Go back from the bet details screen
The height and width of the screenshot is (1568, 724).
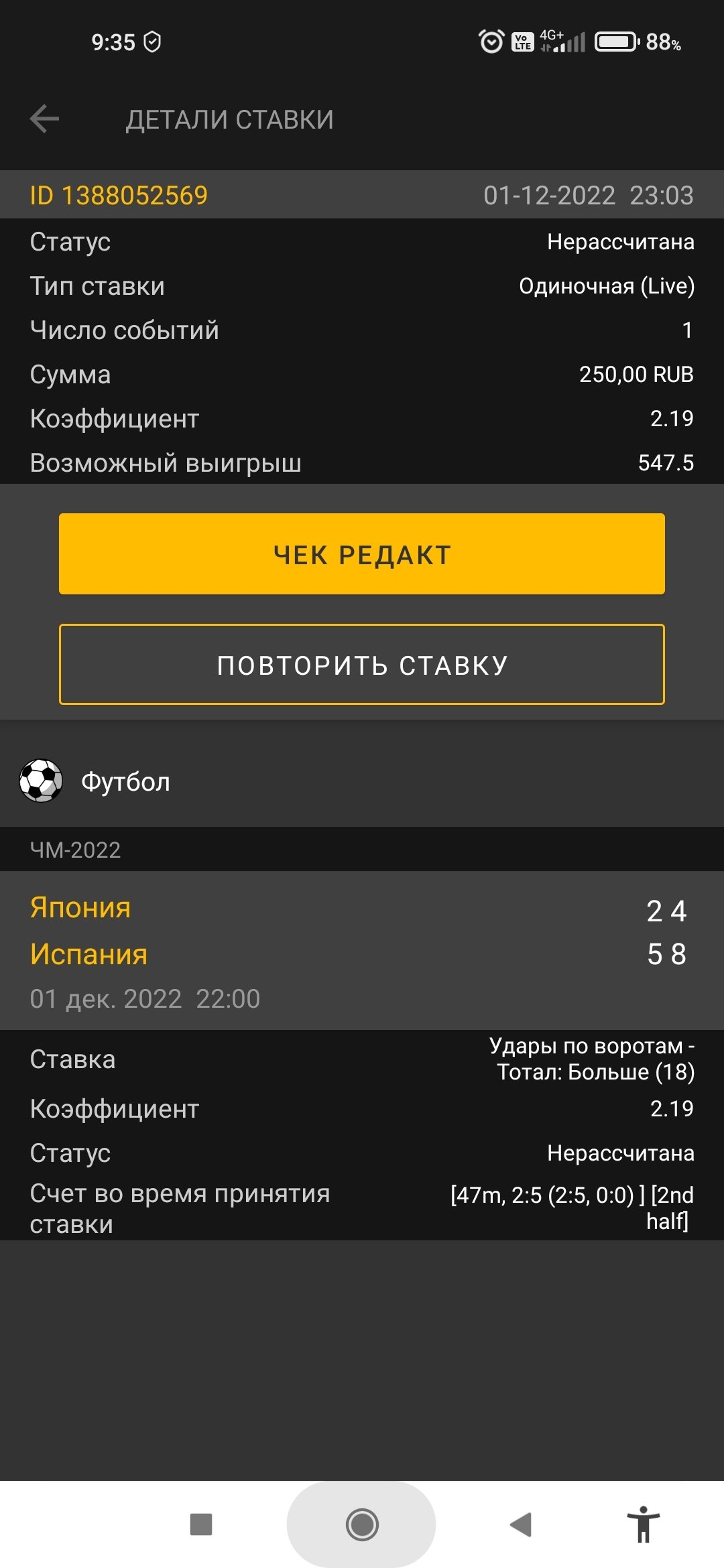point(44,119)
